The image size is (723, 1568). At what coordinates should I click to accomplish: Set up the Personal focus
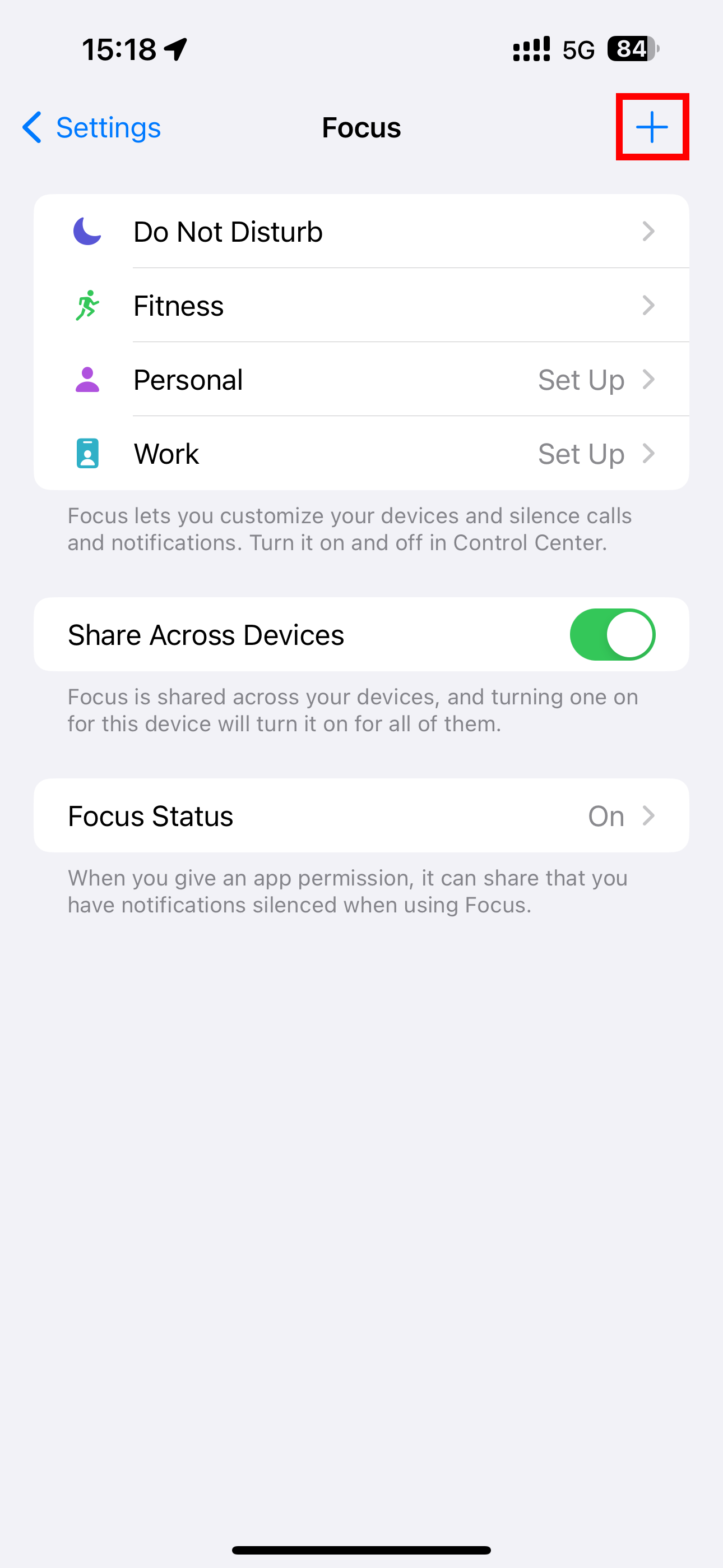[x=361, y=380]
